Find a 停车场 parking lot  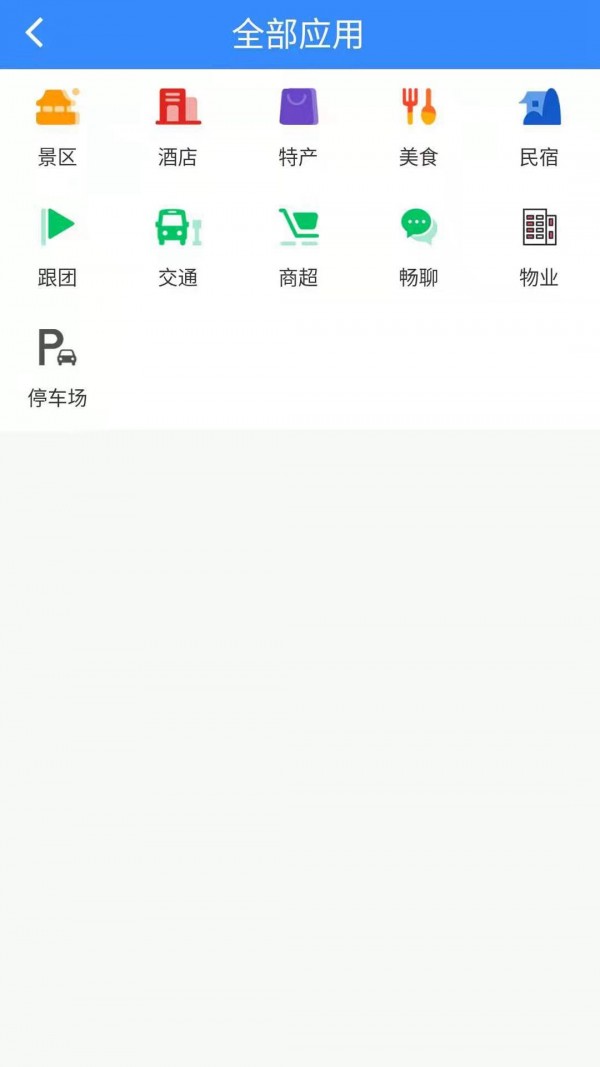coord(57,366)
